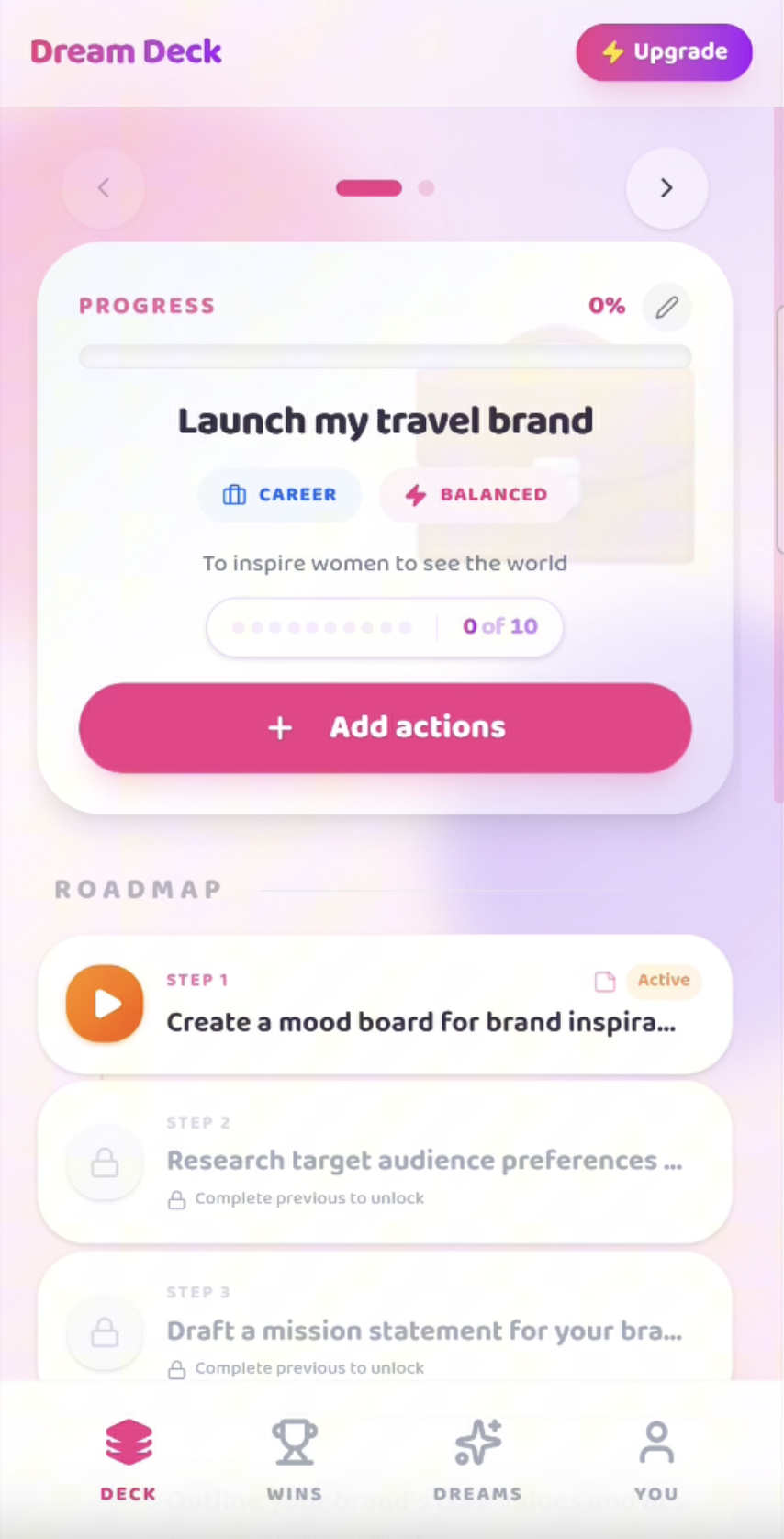The height and width of the screenshot is (1539, 784).
Task: Open Step 1 mood board card
Action: pos(385,1005)
